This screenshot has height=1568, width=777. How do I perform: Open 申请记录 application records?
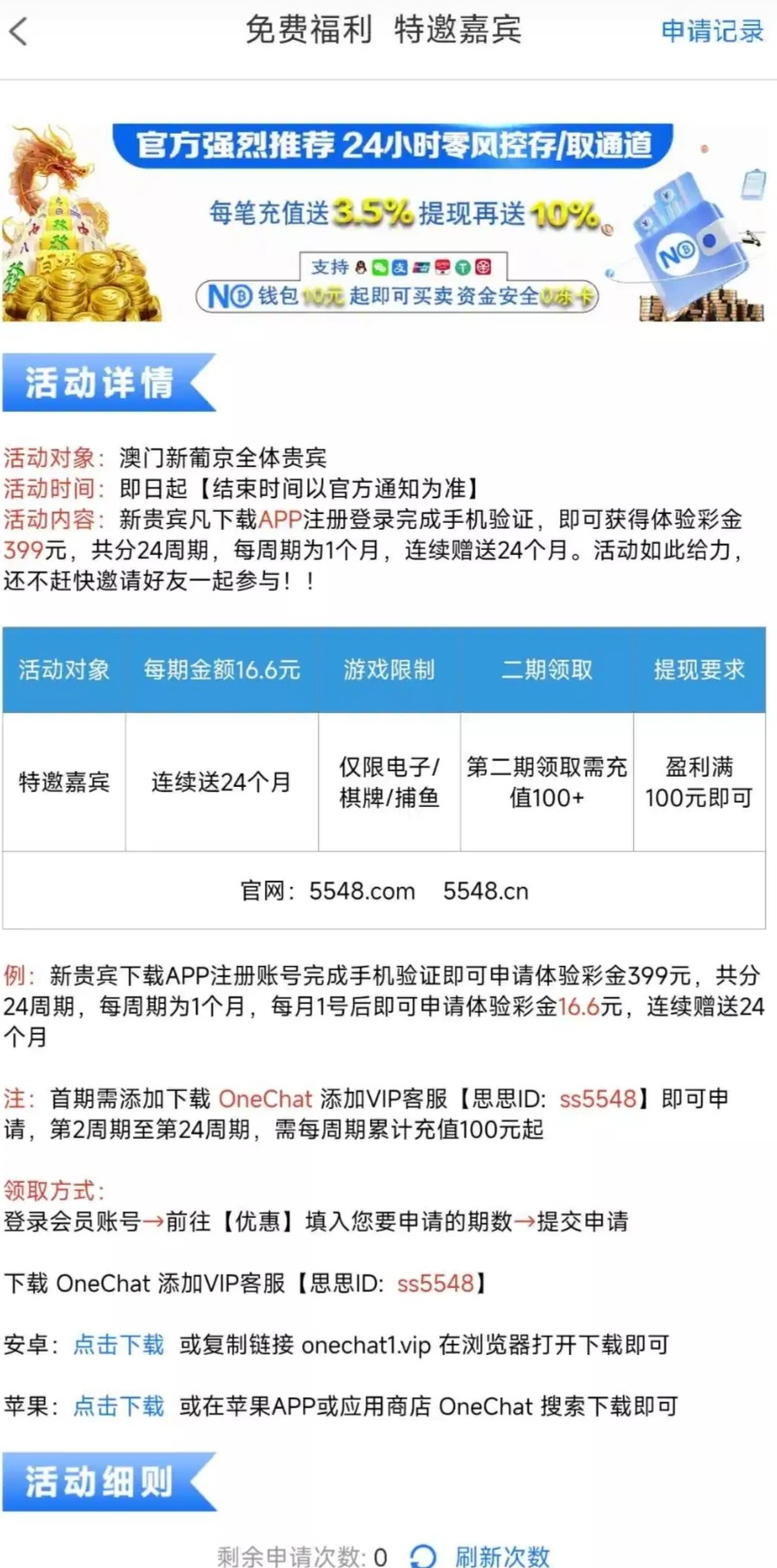click(x=712, y=31)
